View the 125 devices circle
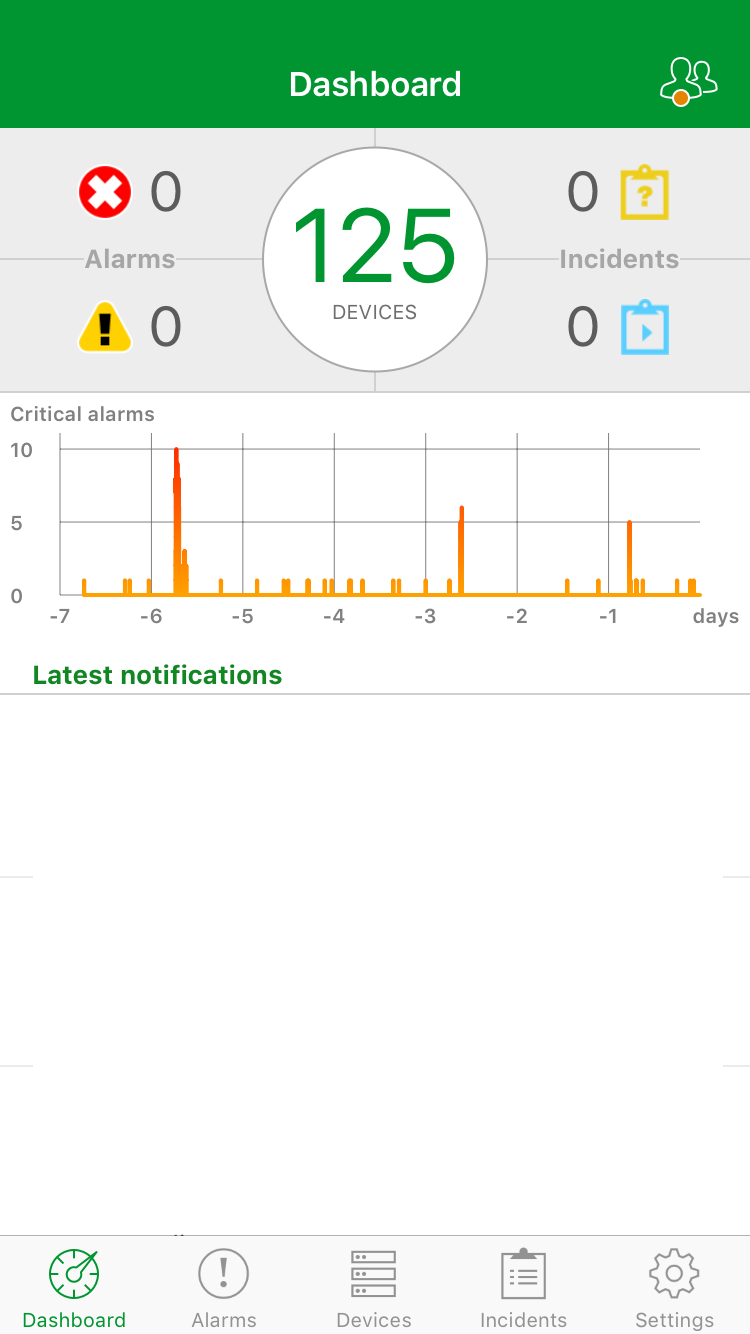The width and height of the screenshot is (750, 1334). 375,260
